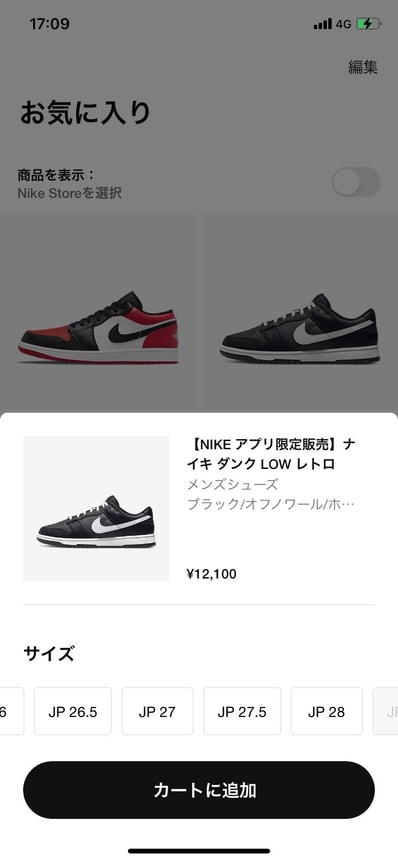Tap カートに追加 to add to cart
The height and width of the screenshot is (861, 398).
(199, 790)
